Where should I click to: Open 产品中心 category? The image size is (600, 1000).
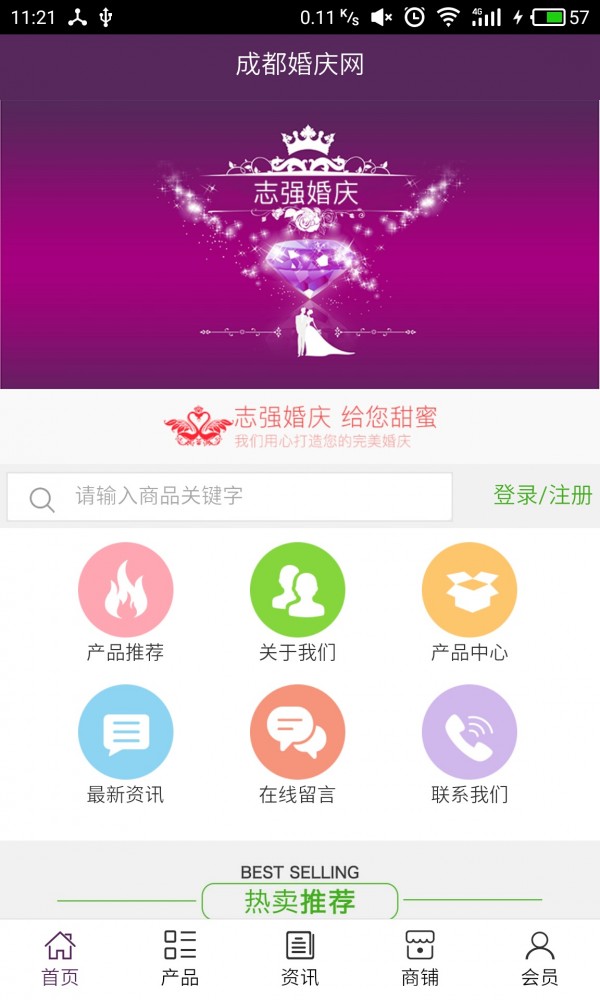pos(469,603)
